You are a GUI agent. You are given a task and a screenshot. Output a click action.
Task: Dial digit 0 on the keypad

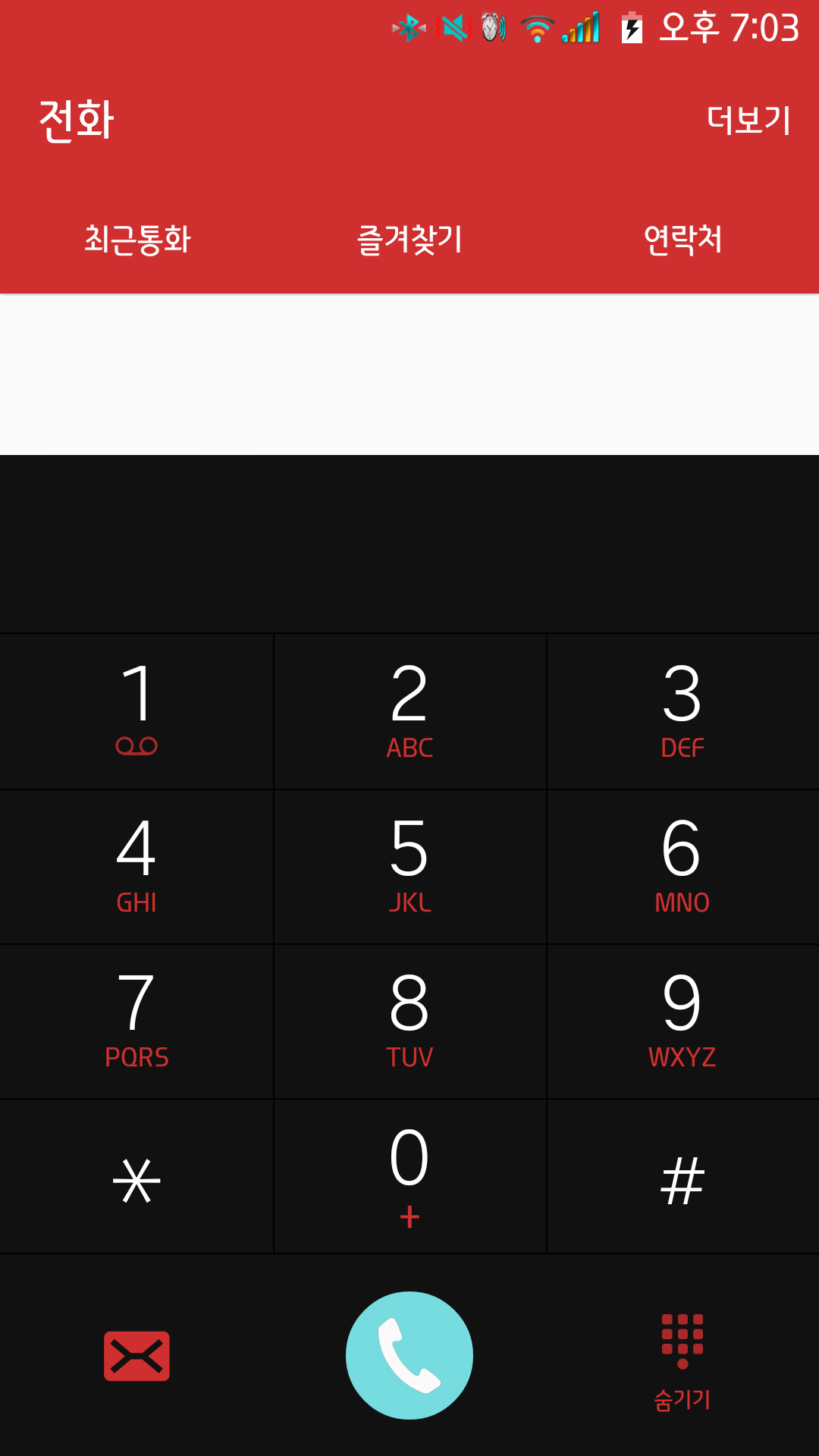coord(409,1176)
